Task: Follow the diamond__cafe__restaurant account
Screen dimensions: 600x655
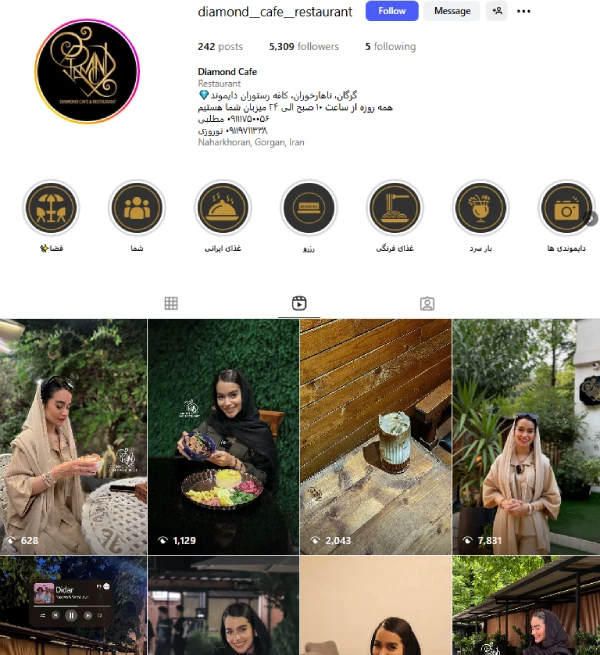Action: [392, 11]
